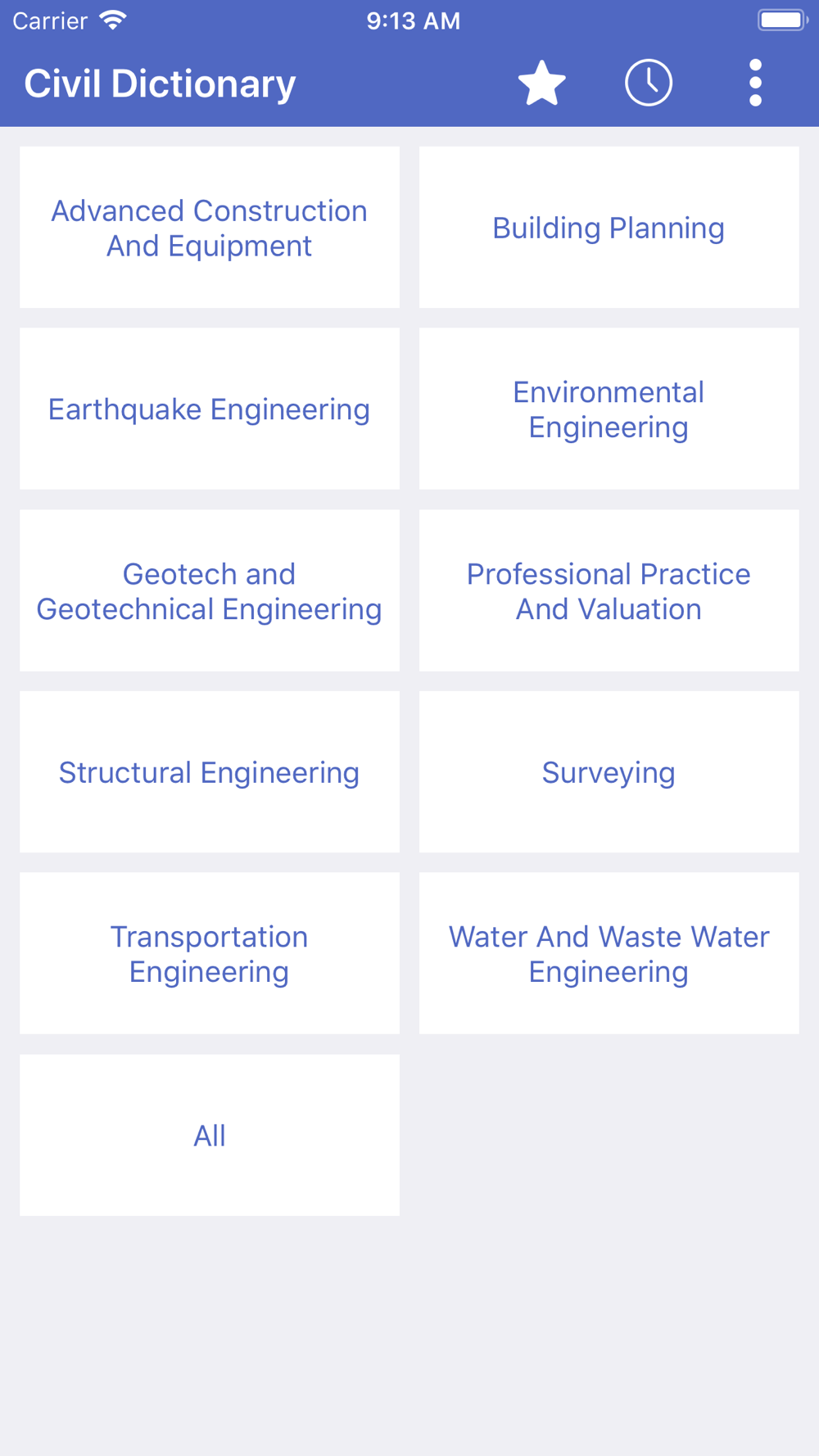Open the overflow menu
The width and height of the screenshot is (819, 1456).
pos(755,83)
